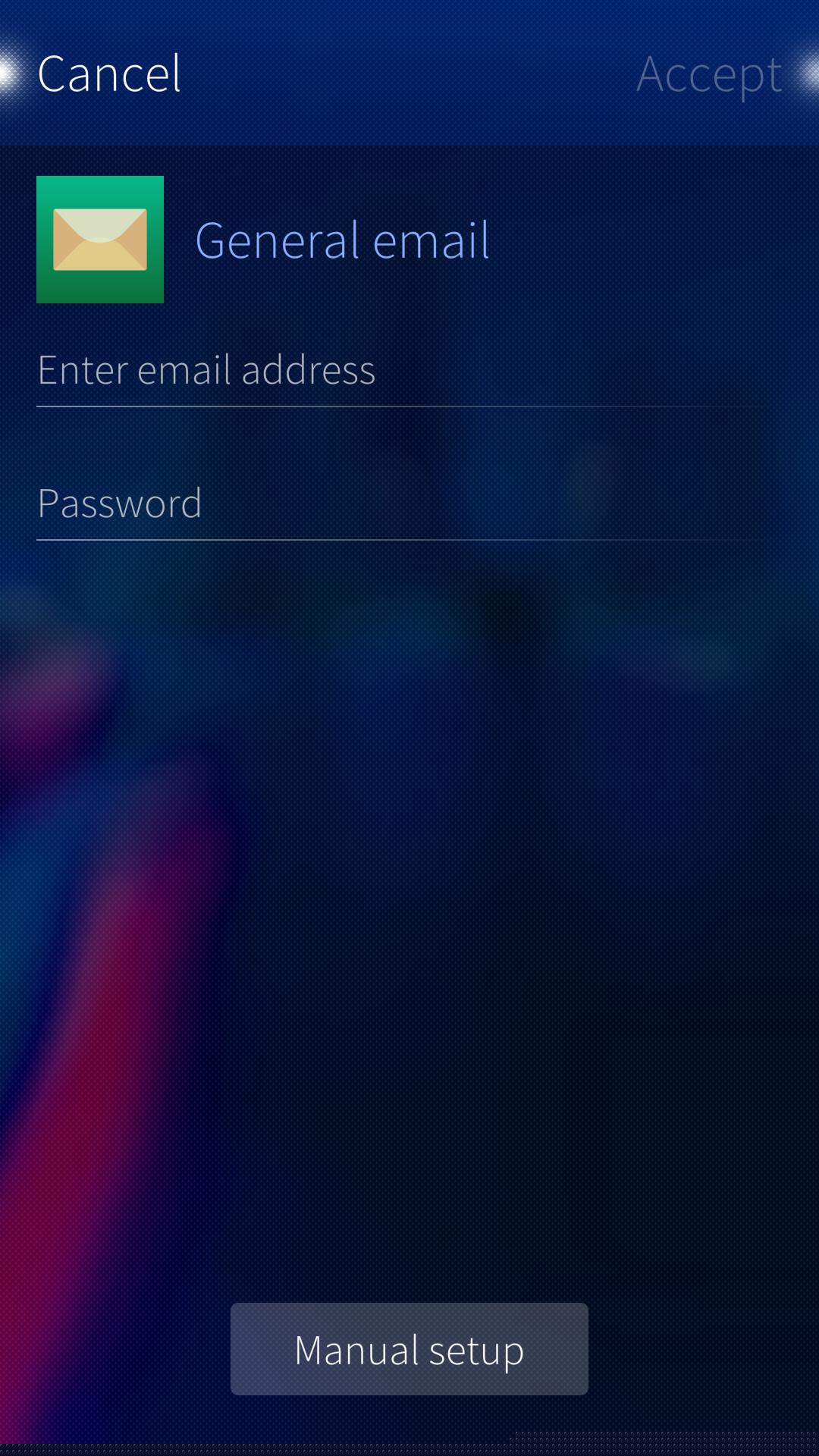This screenshot has width=819, height=1456.
Task: Open Manual setup
Action: click(409, 1349)
